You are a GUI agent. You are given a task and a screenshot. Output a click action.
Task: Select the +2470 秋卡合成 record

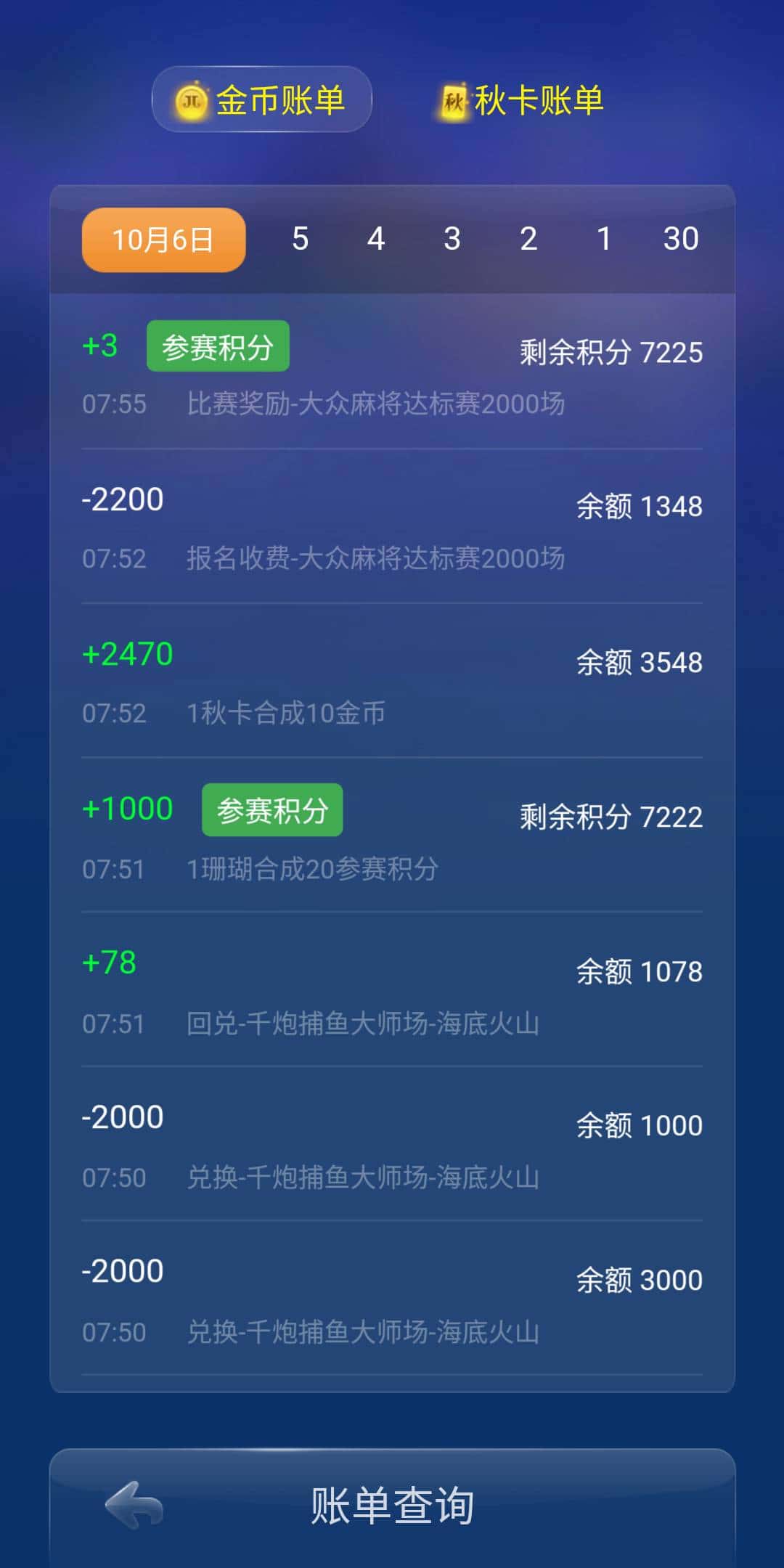pyautogui.click(x=392, y=682)
